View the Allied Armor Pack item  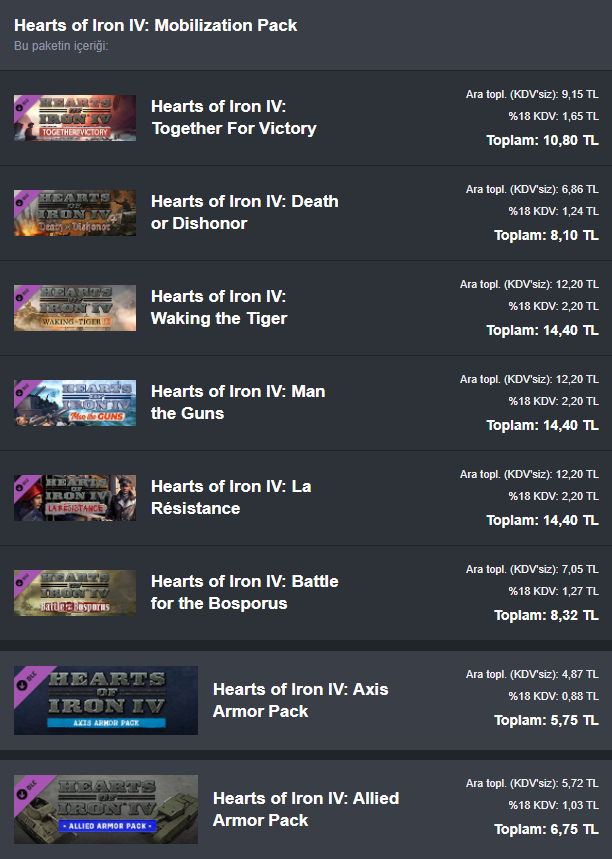(305, 809)
